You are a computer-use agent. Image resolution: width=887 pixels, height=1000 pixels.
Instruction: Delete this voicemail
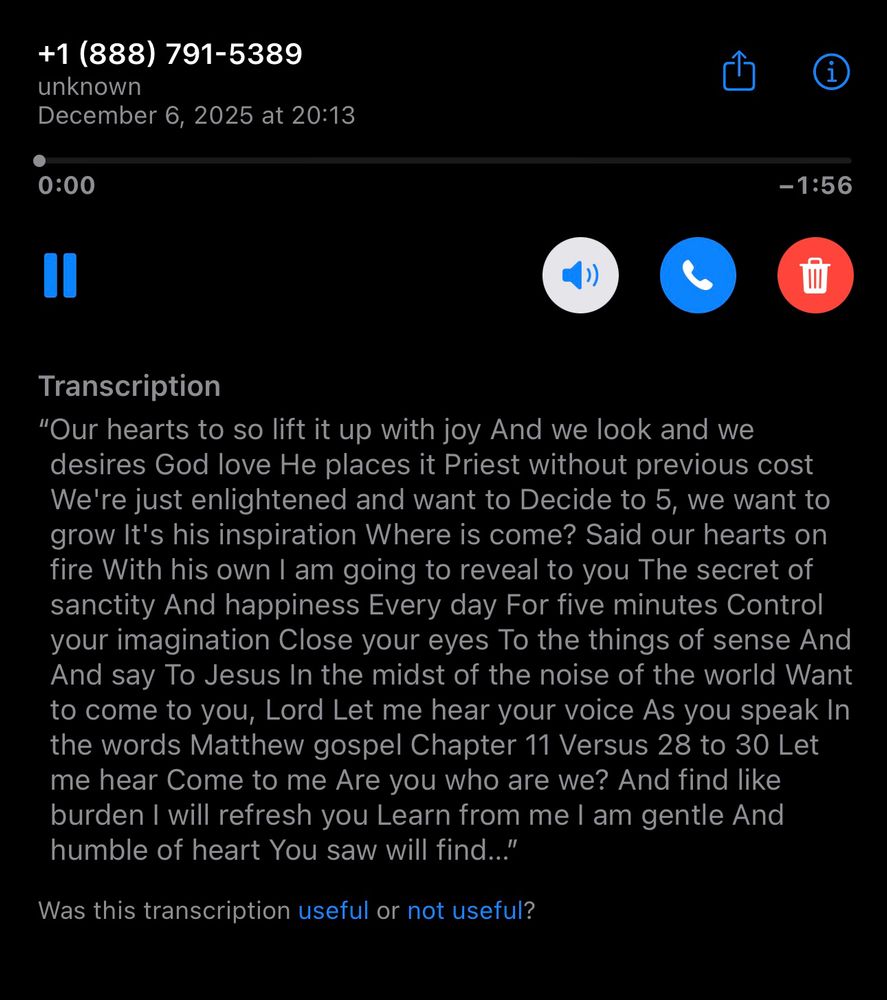point(815,275)
